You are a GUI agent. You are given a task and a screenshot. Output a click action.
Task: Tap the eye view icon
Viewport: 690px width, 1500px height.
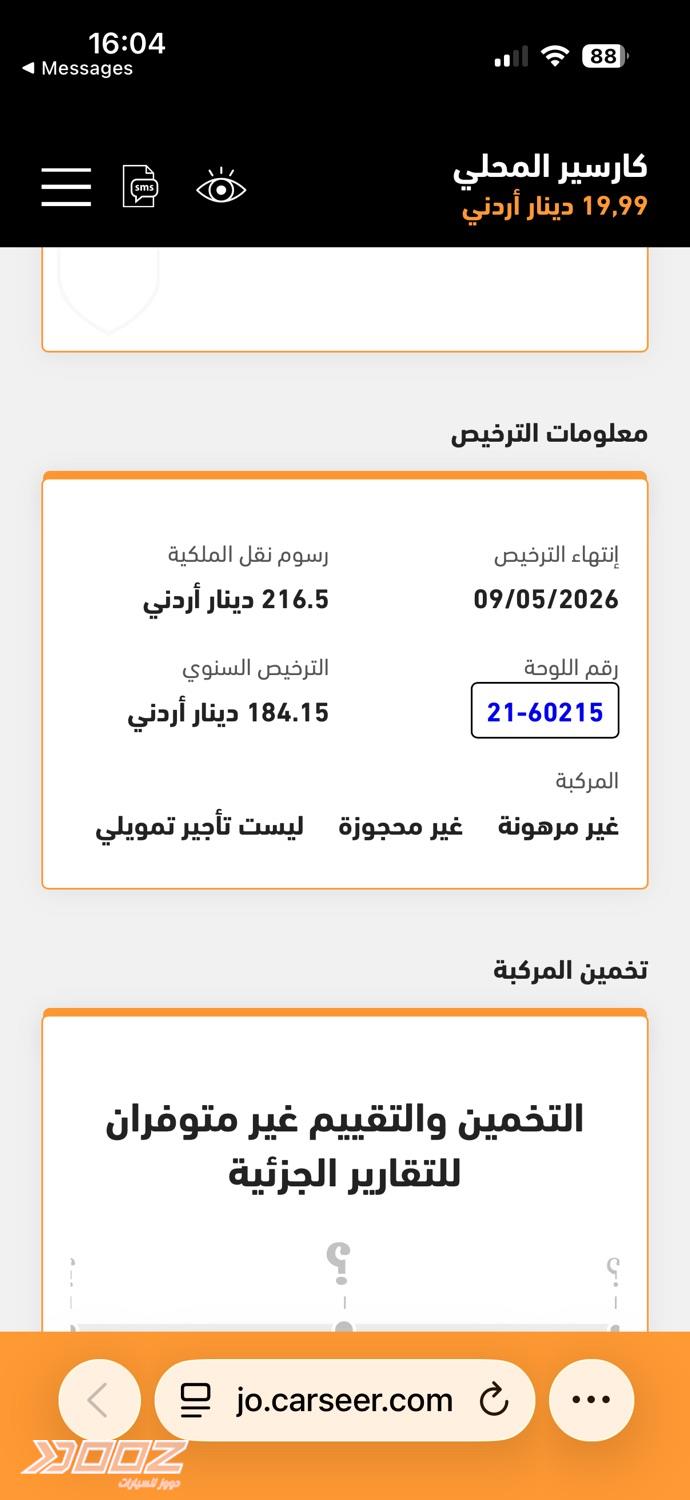(221, 187)
